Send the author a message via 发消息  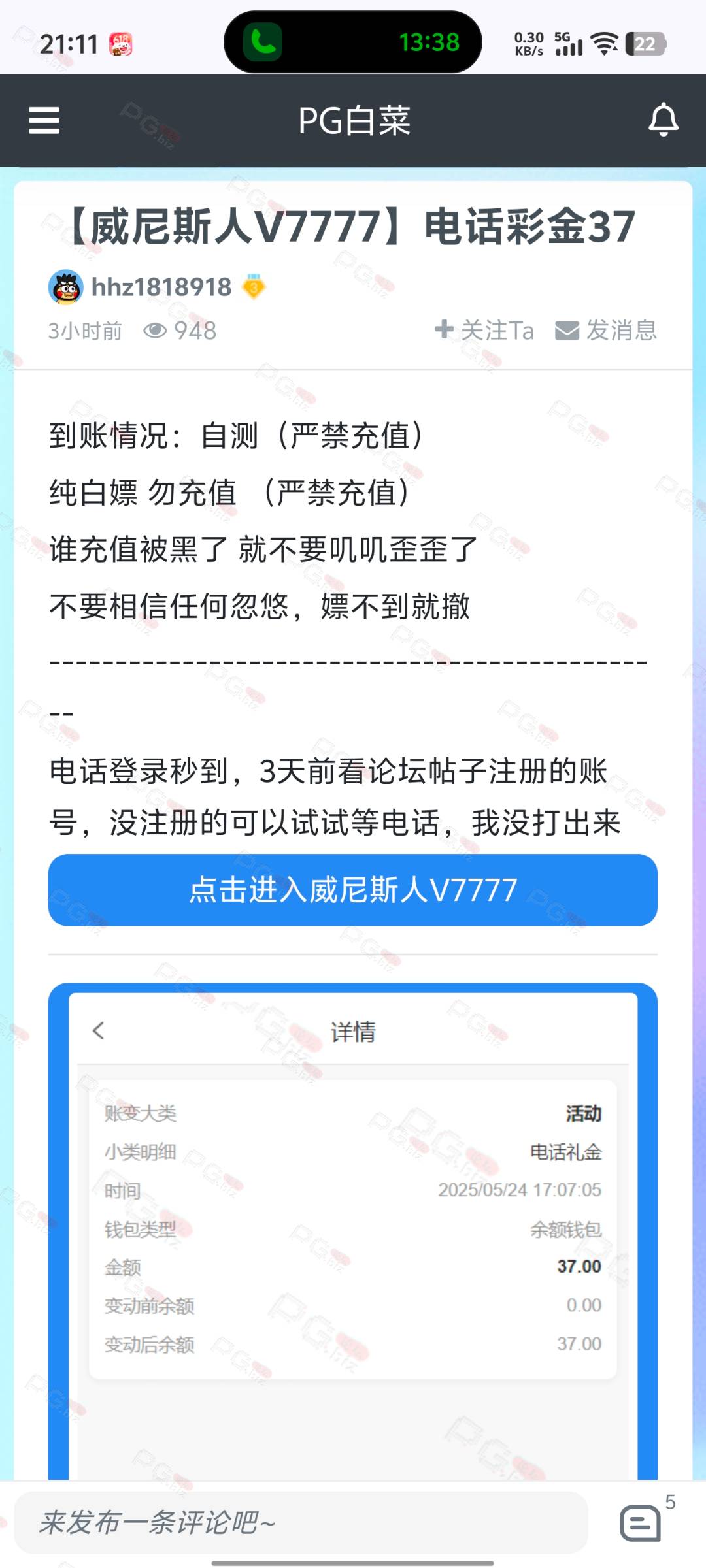(x=606, y=330)
